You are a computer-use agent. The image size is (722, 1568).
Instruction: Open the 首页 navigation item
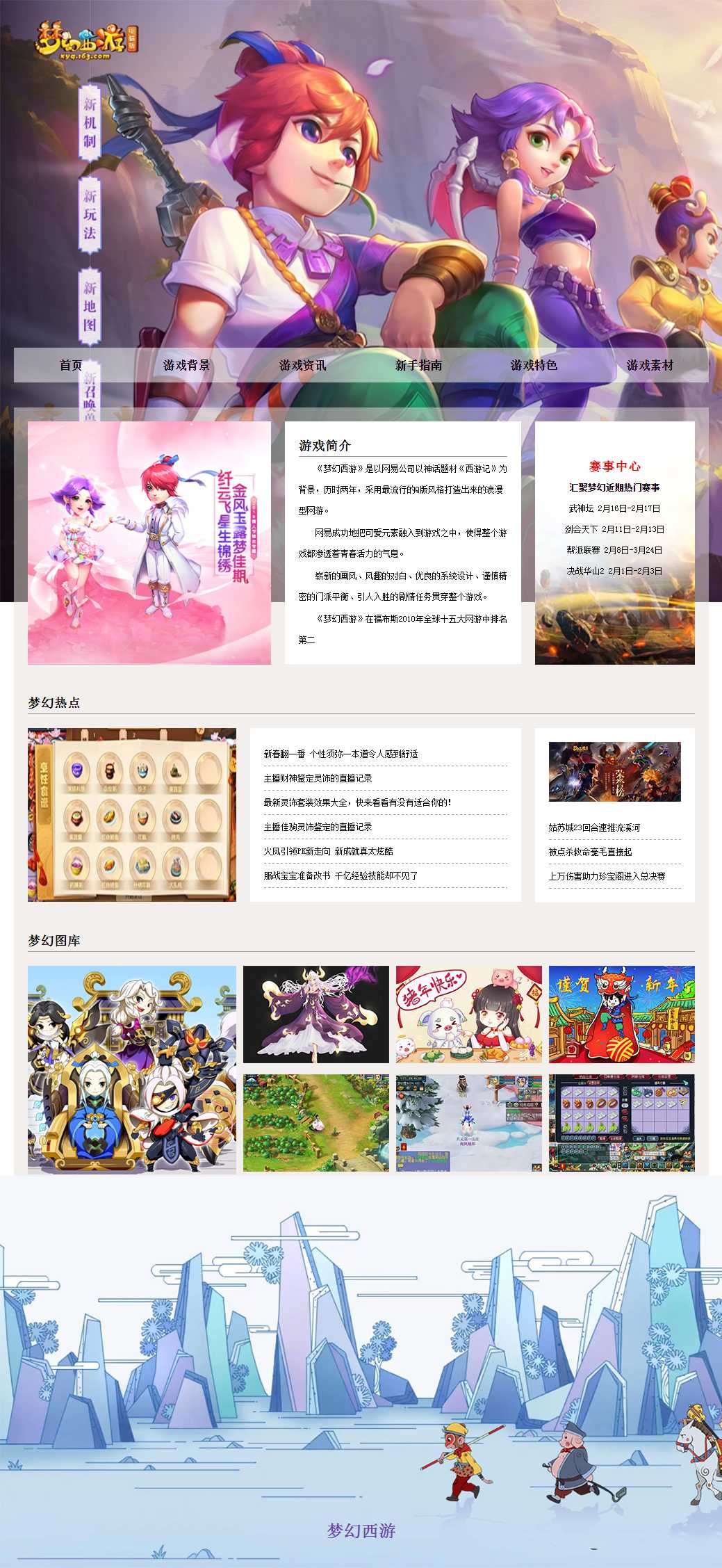tap(71, 365)
